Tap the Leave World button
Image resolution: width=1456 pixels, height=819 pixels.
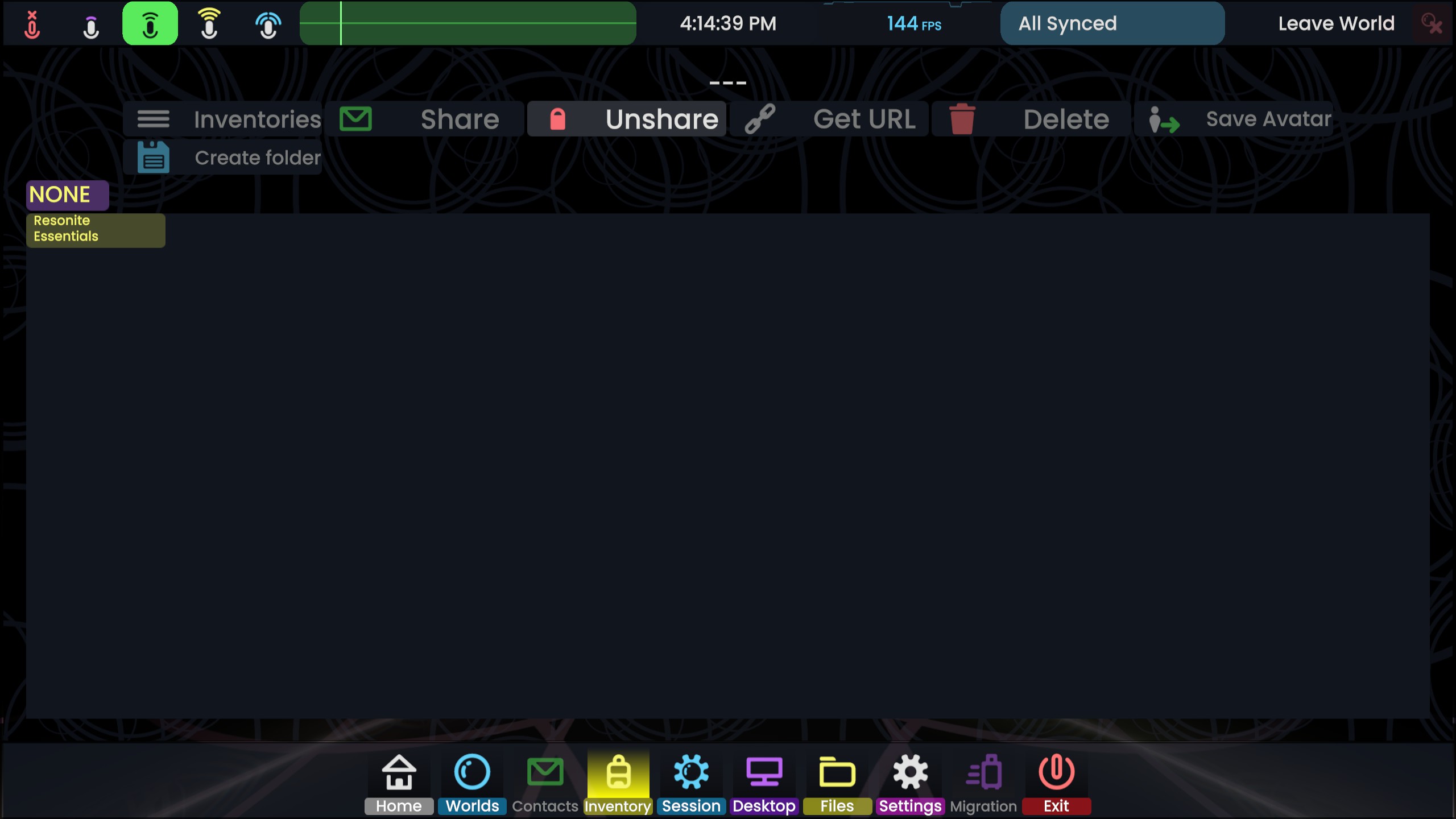(x=1335, y=24)
